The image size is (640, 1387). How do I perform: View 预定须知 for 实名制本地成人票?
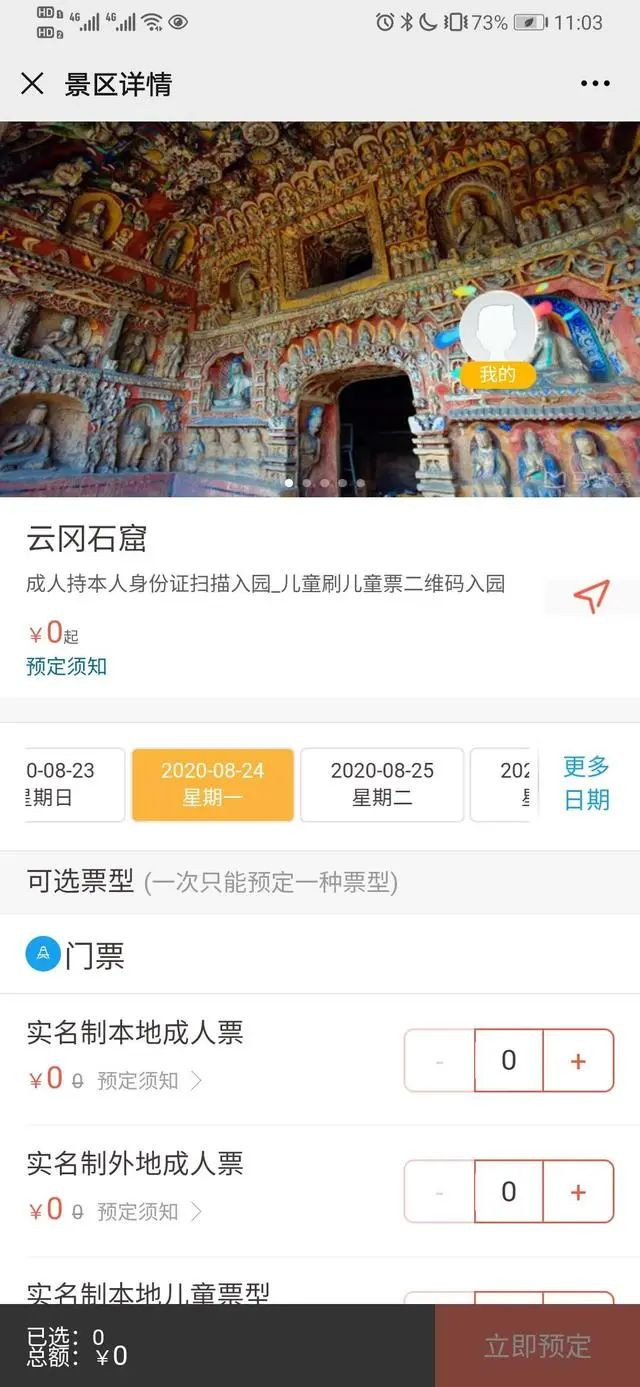[x=149, y=1080]
